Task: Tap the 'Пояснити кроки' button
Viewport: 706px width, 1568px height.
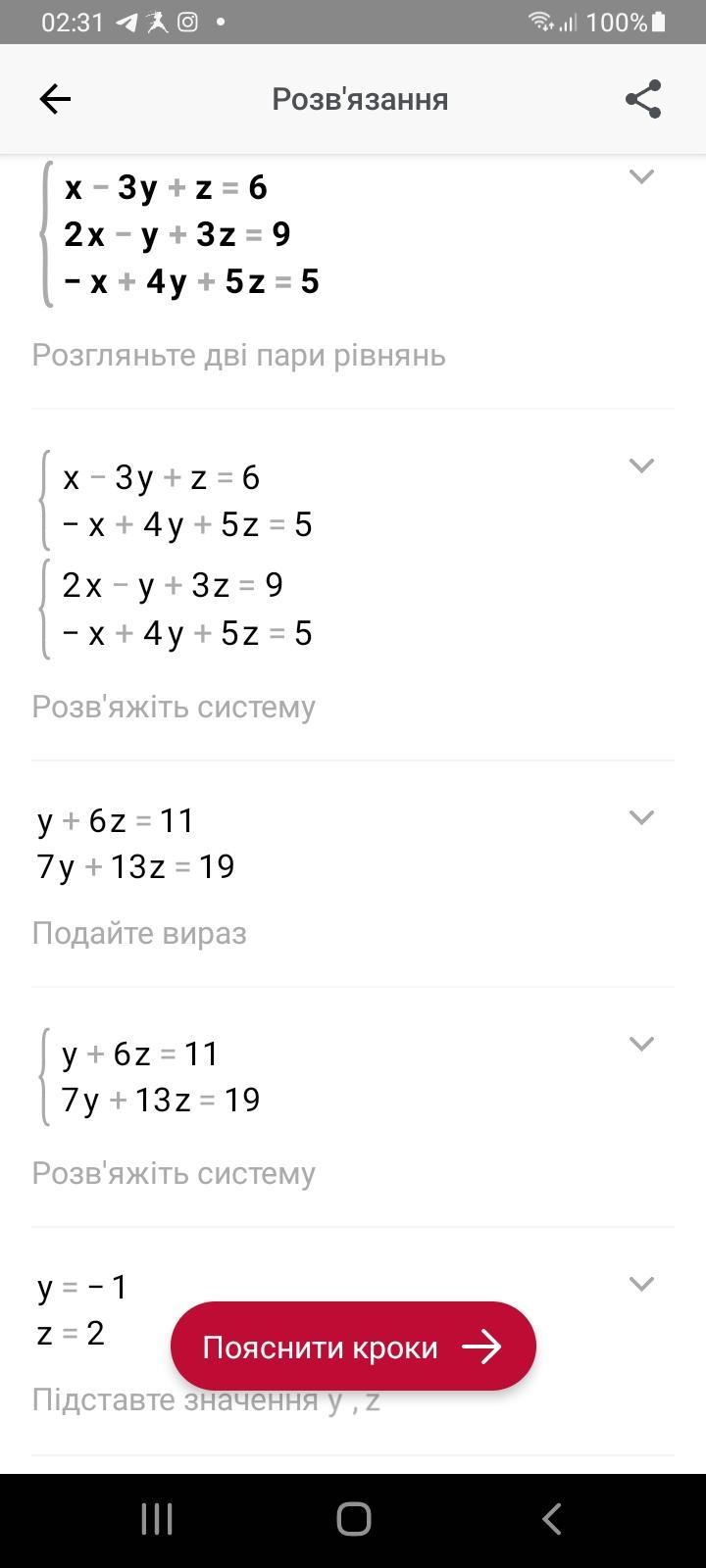Action: (353, 1347)
